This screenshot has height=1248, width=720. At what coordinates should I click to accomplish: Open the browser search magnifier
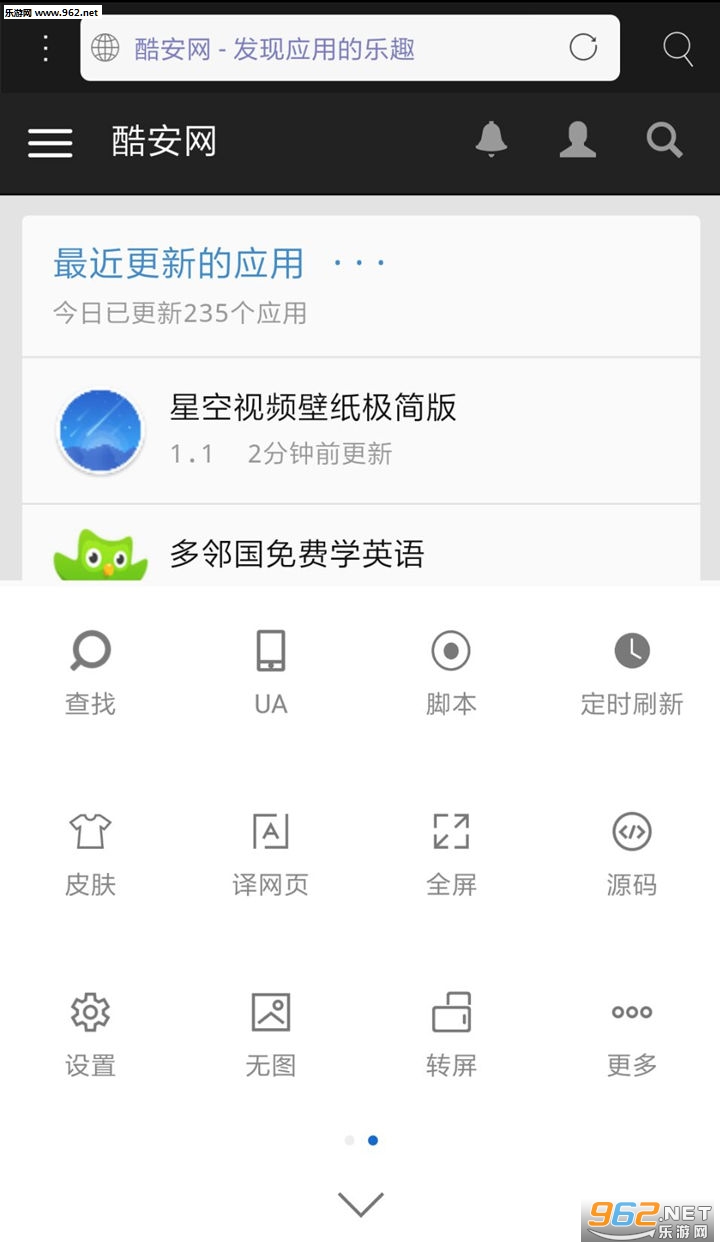(678, 48)
